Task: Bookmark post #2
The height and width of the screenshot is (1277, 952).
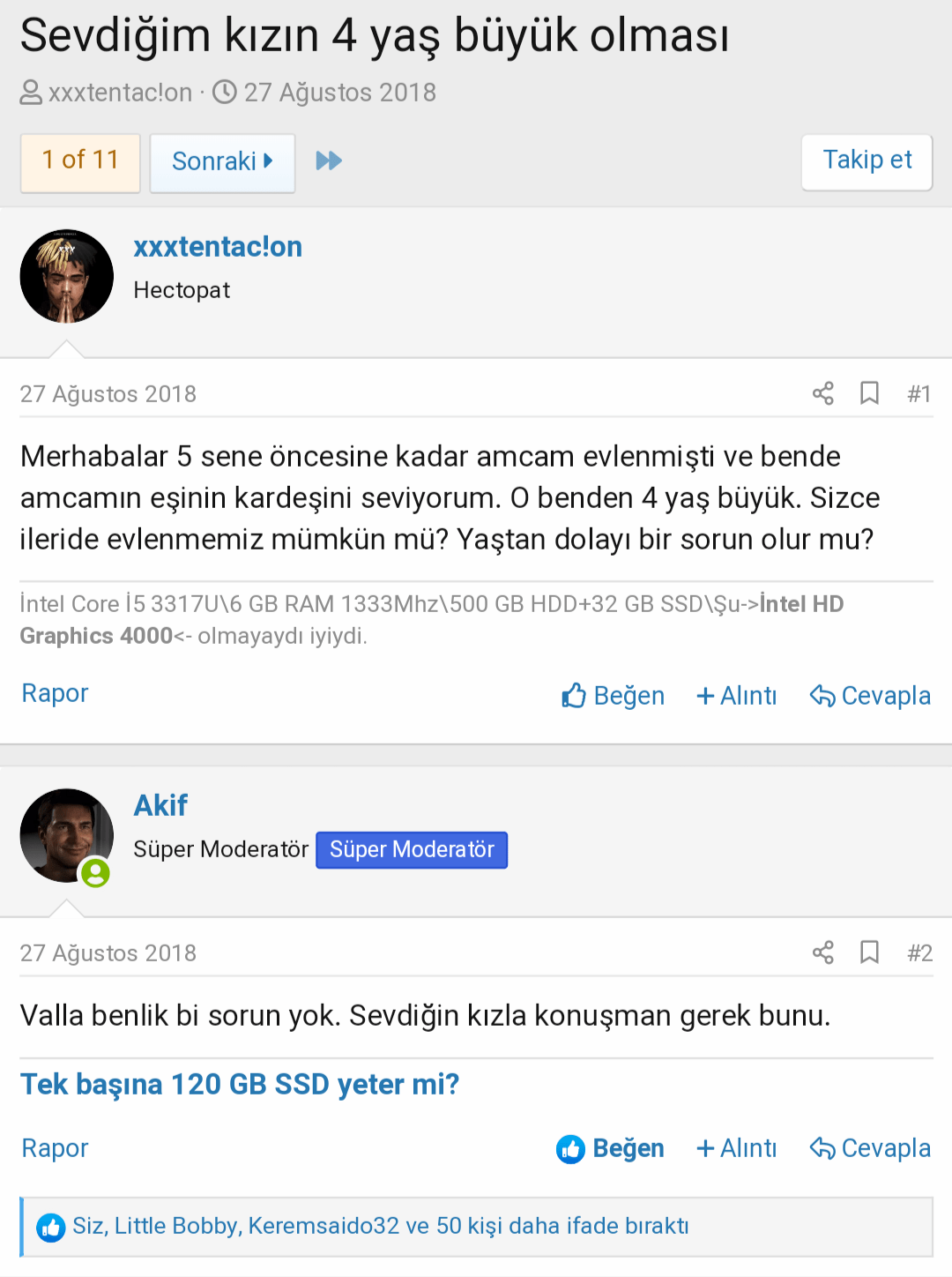Action: point(869,952)
